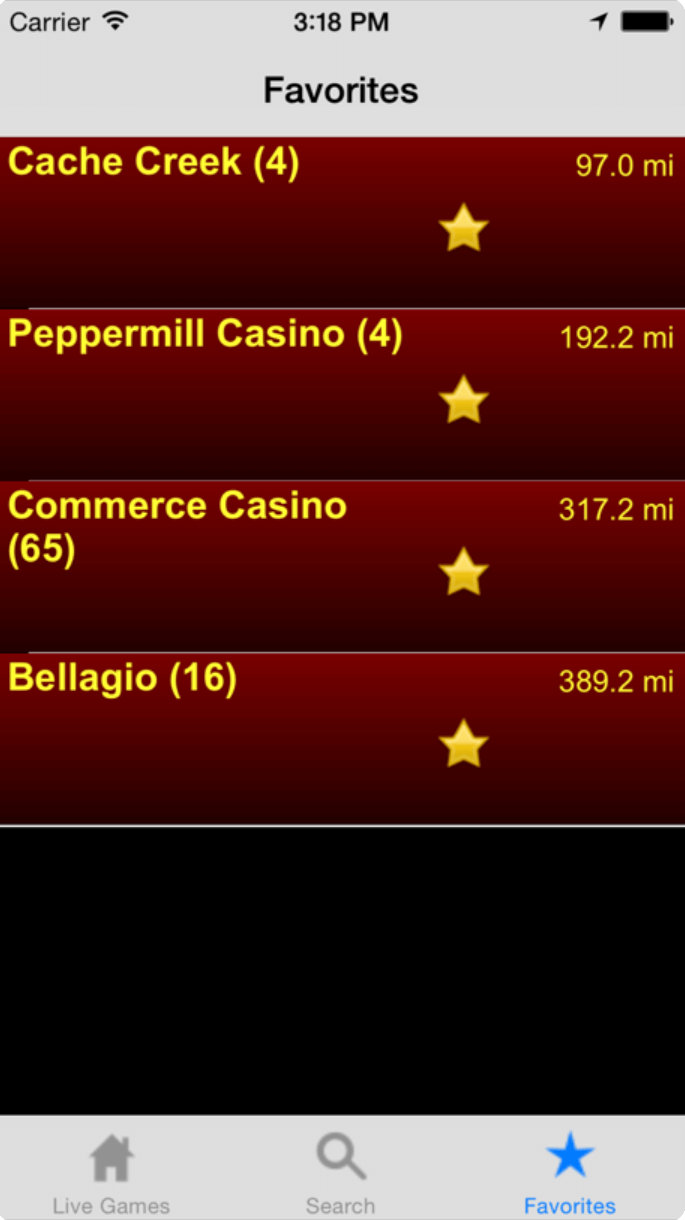Open the Cache Creek casino row

click(x=342, y=223)
